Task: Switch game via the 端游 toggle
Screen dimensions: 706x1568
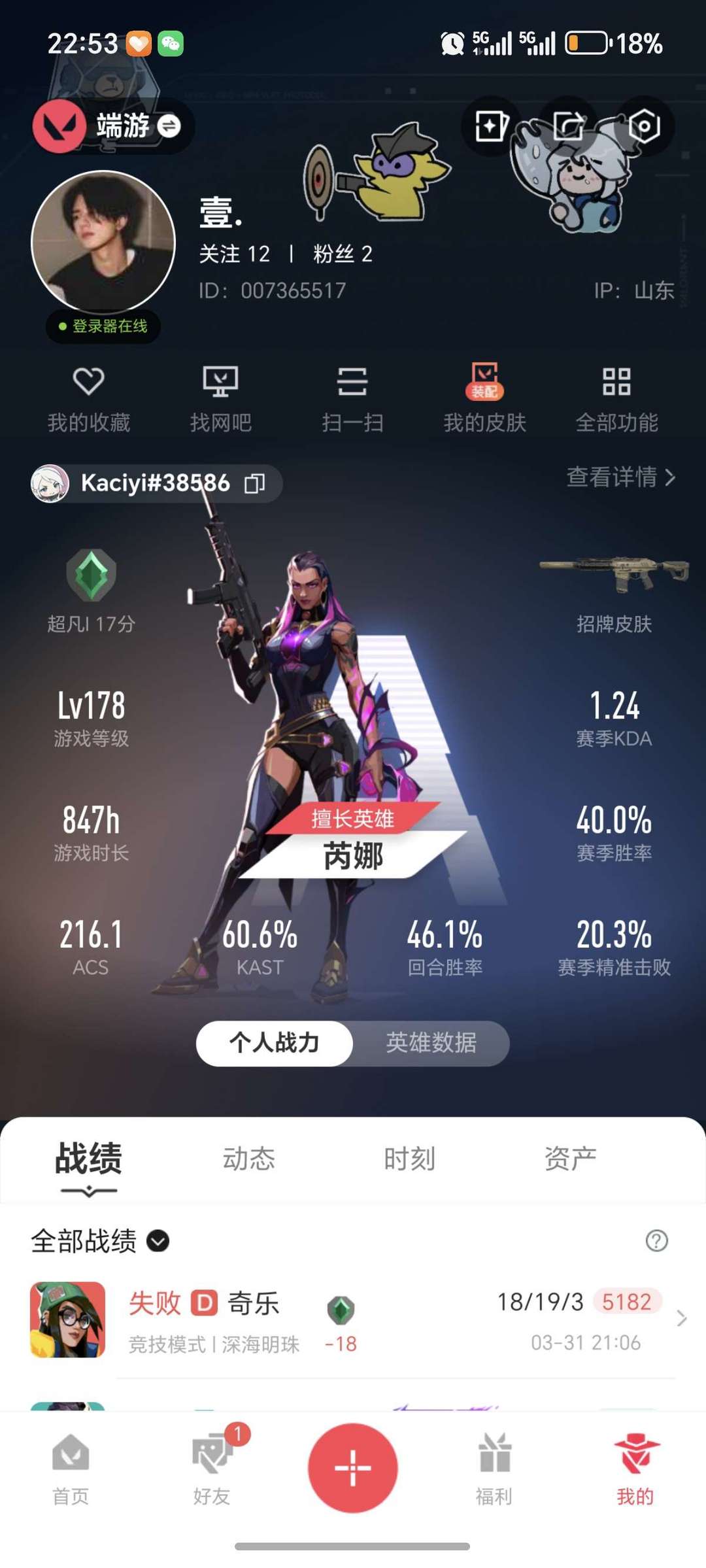Action: [169, 126]
